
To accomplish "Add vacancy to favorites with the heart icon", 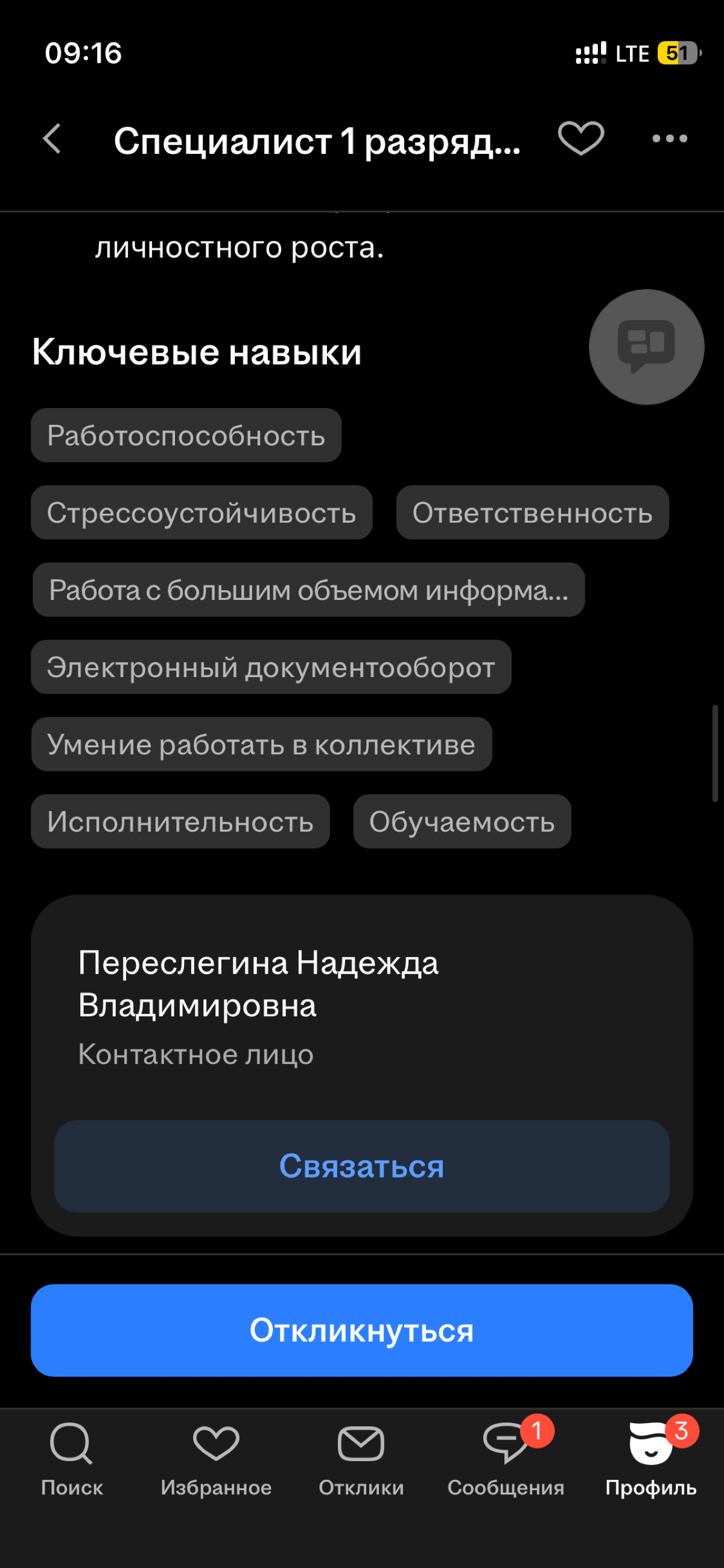I will point(580,139).
